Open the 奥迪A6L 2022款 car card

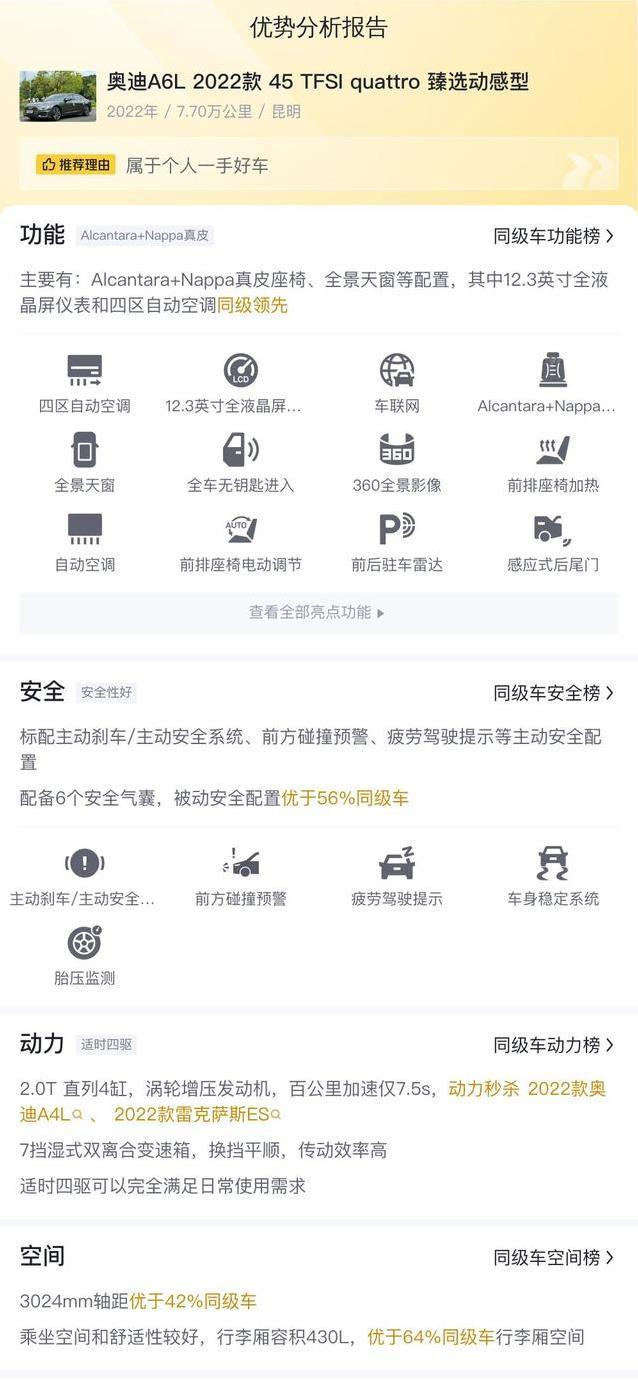click(318, 95)
